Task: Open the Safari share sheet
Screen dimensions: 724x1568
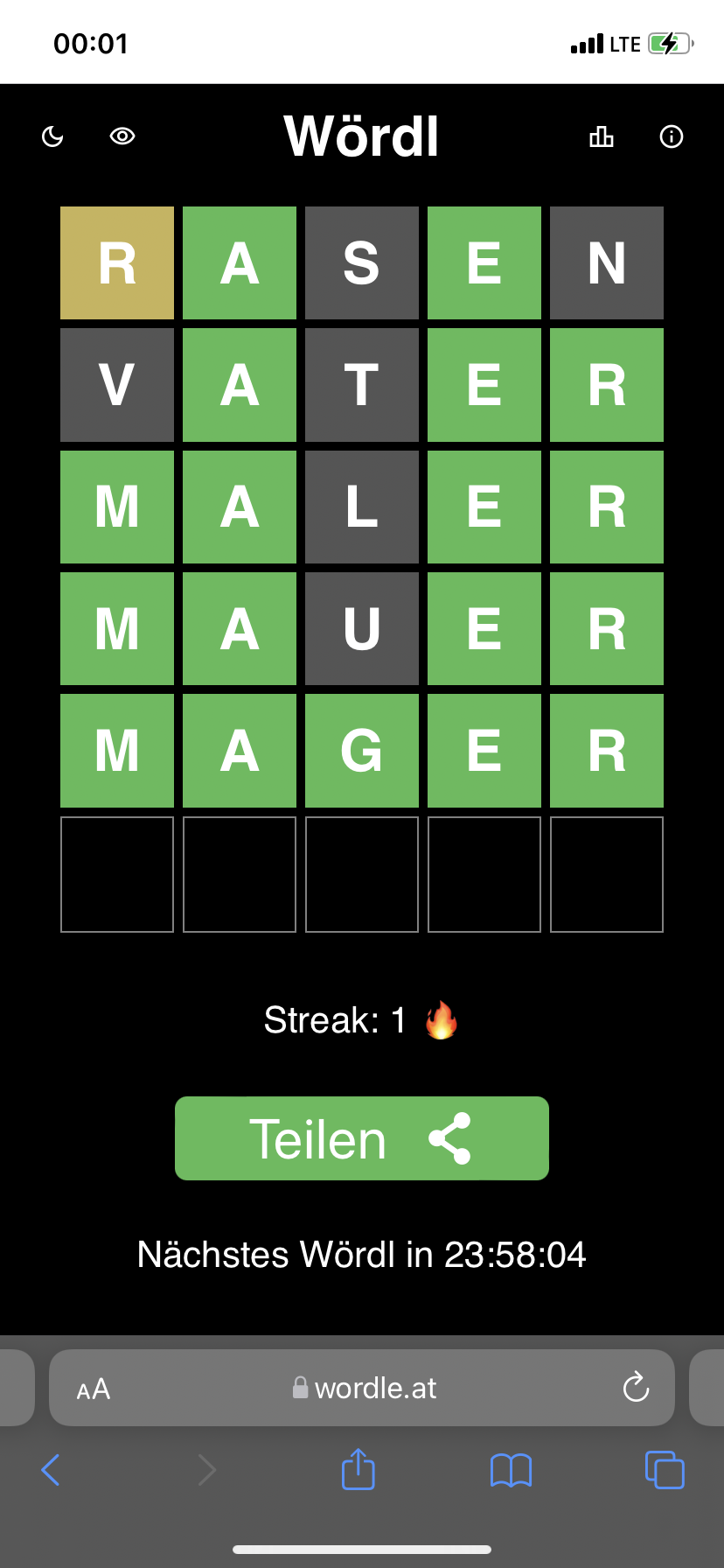Action: 359,1468
